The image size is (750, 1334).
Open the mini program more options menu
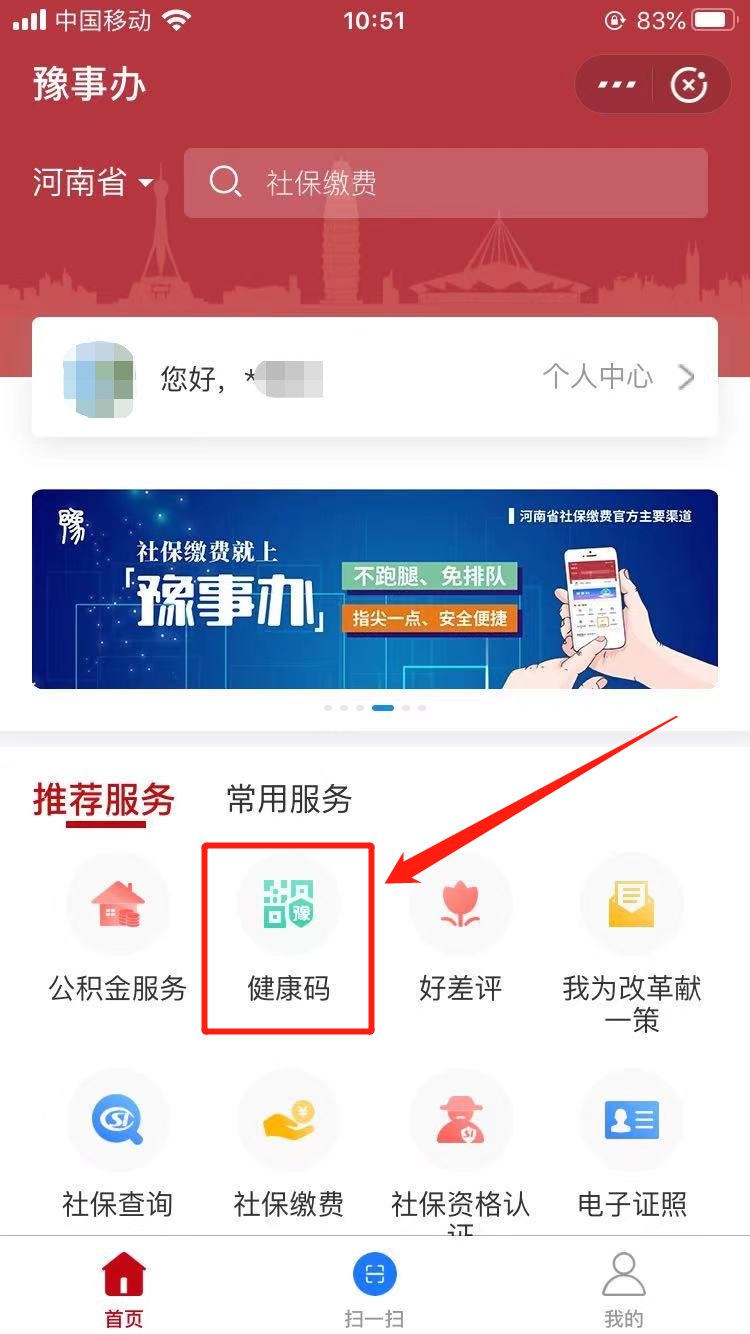[x=617, y=85]
